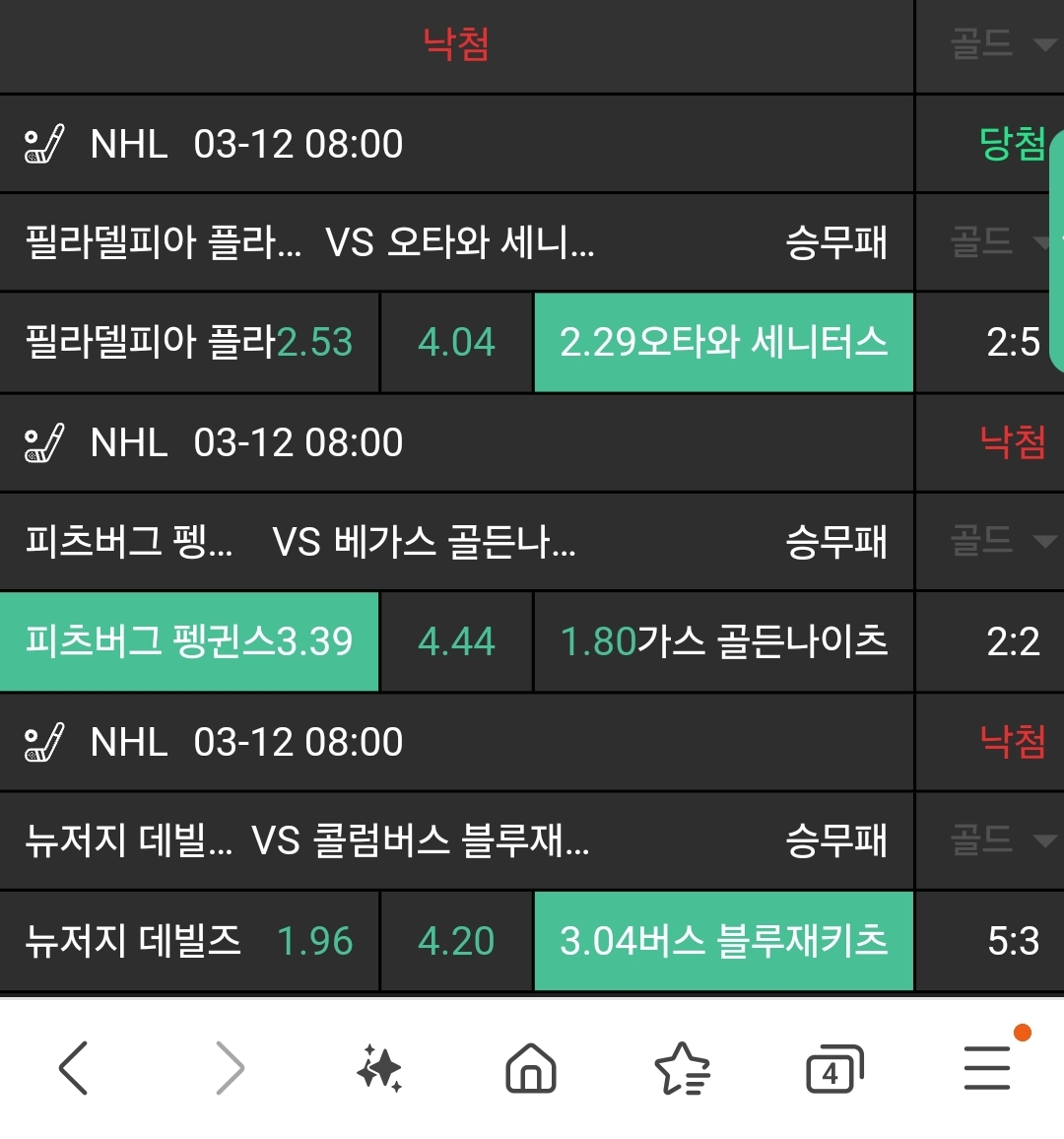The image size is (1064, 1139).
Task: Select Philadelphia Flyers odds 2.53
Action: (x=189, y=343)
